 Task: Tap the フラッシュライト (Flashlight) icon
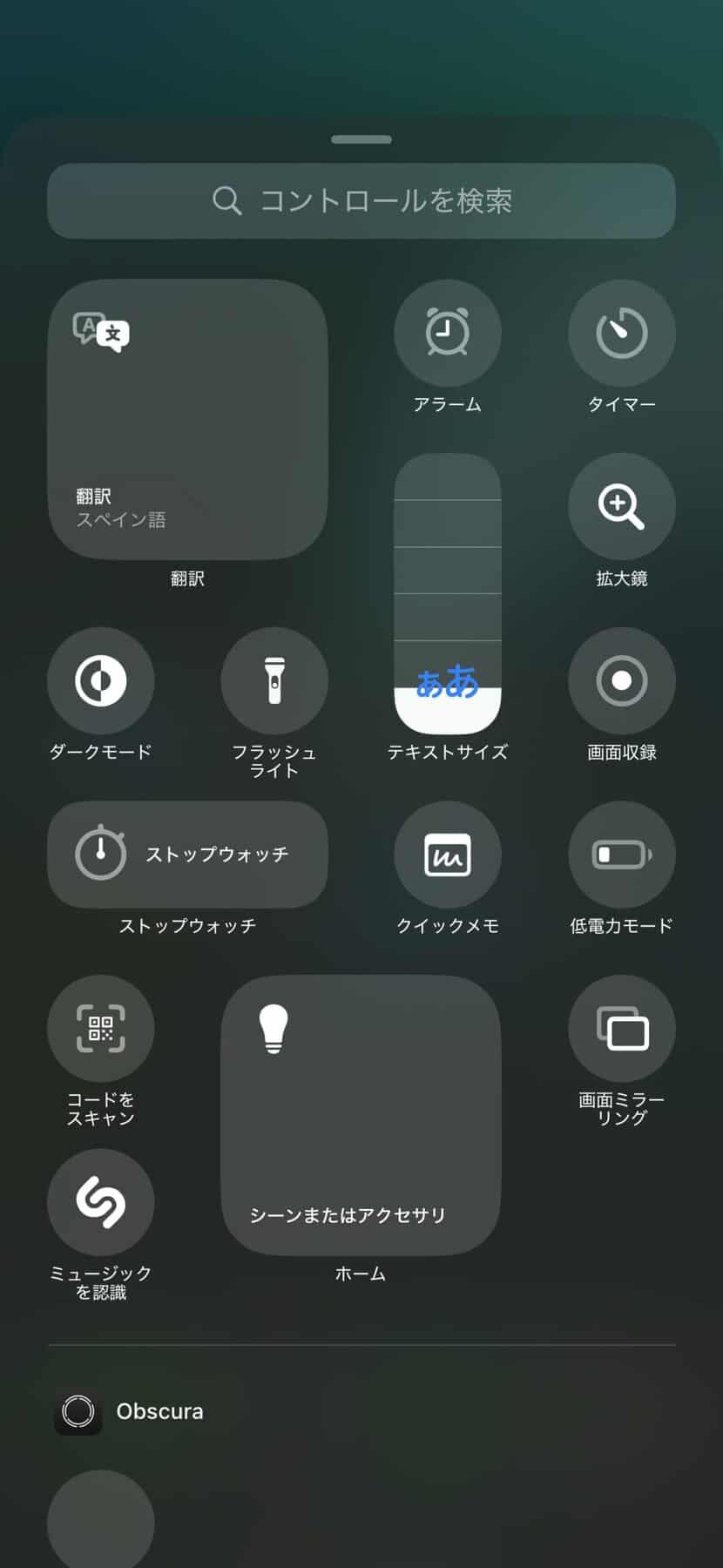[274, 680]
